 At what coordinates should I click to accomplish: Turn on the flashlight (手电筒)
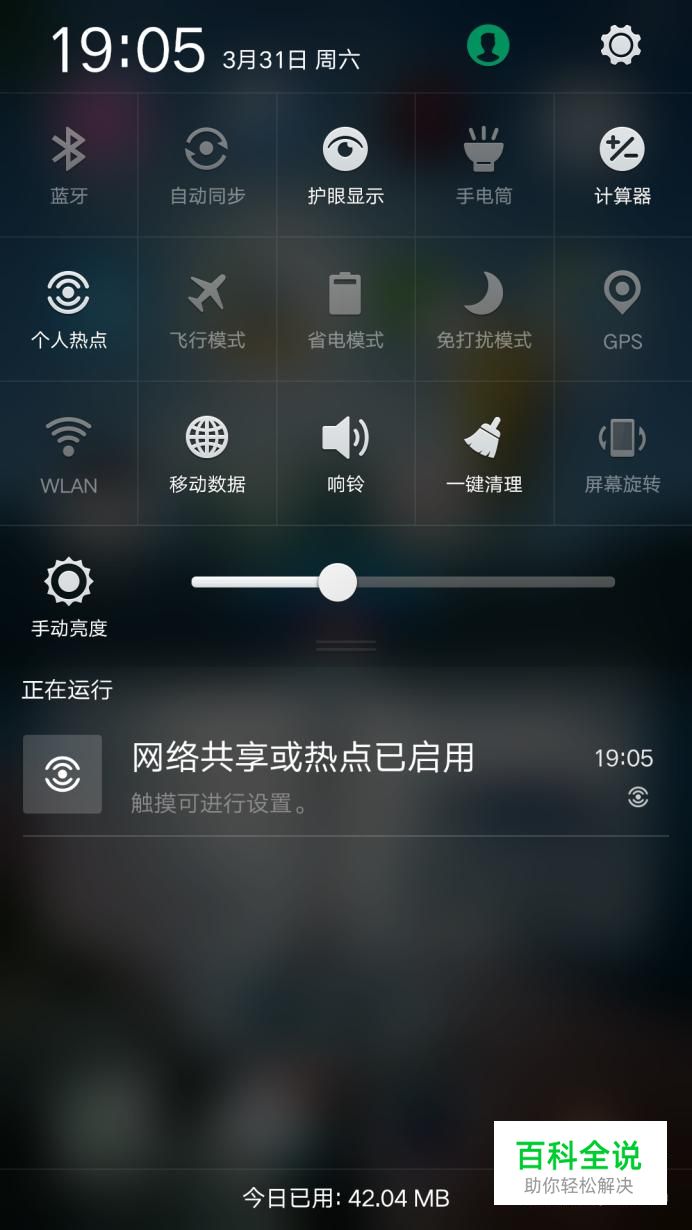tap(484, 165)
